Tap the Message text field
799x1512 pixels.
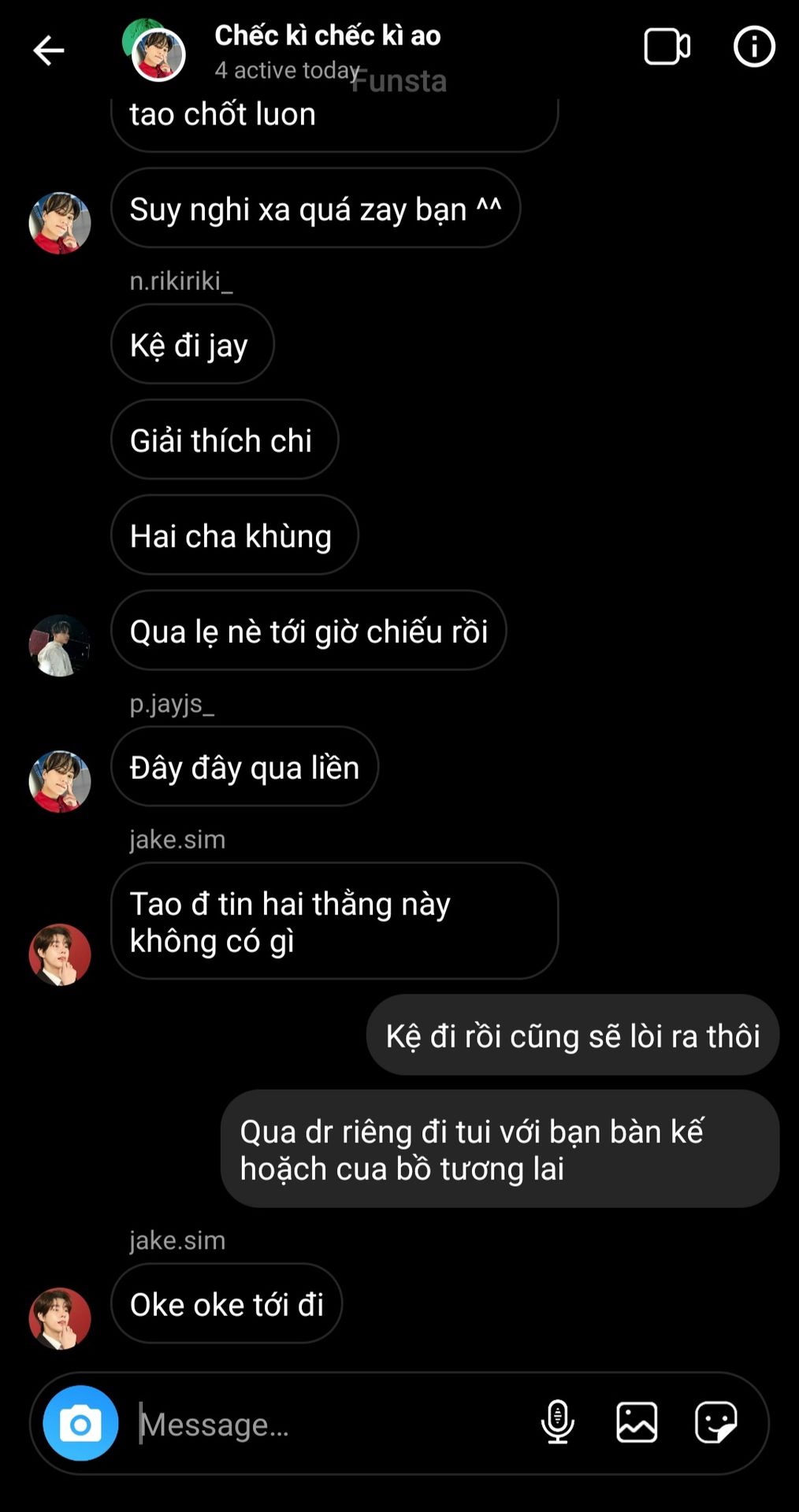(x=331, y=1424)
